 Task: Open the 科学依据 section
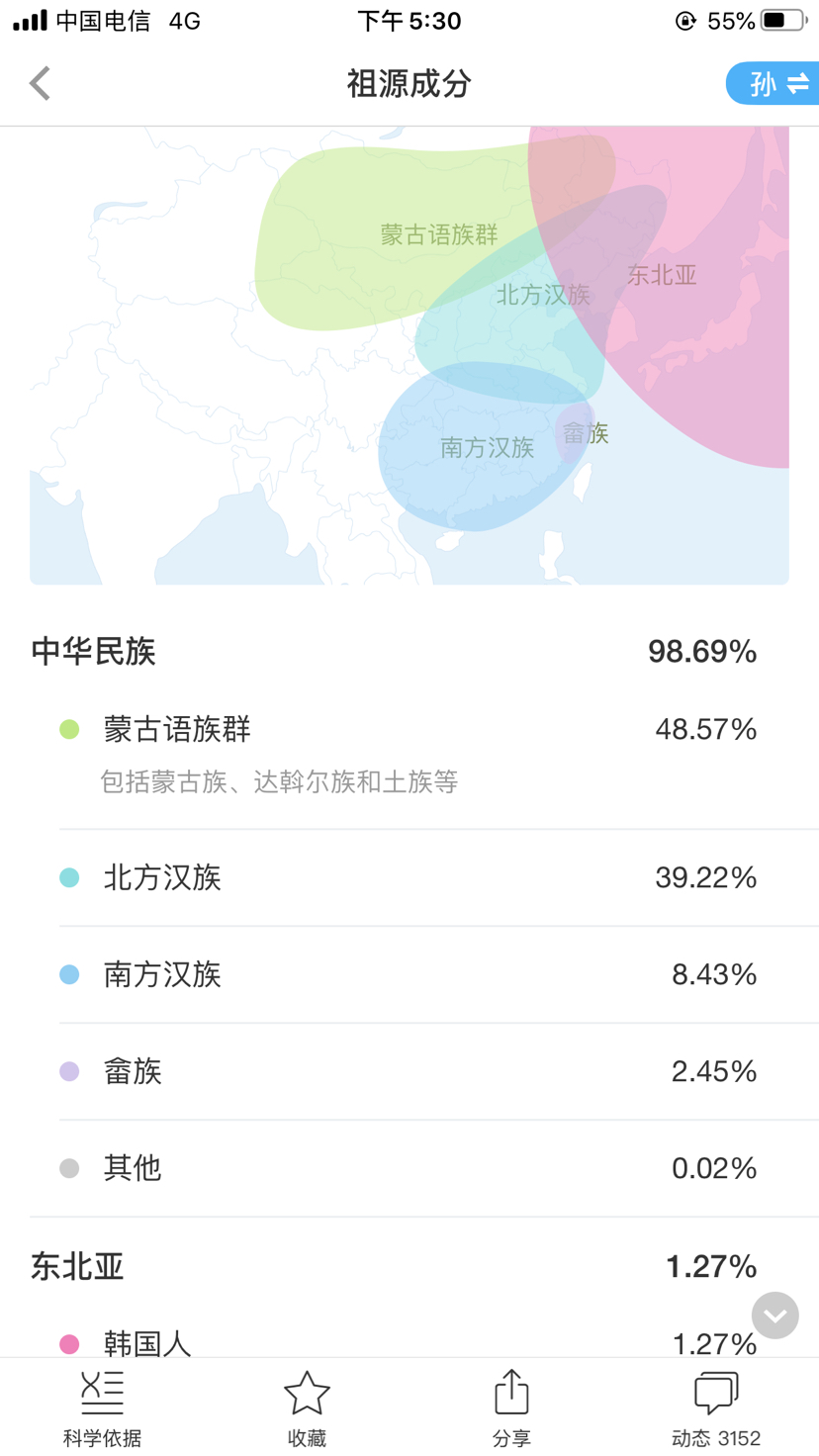coord(103,1409)
